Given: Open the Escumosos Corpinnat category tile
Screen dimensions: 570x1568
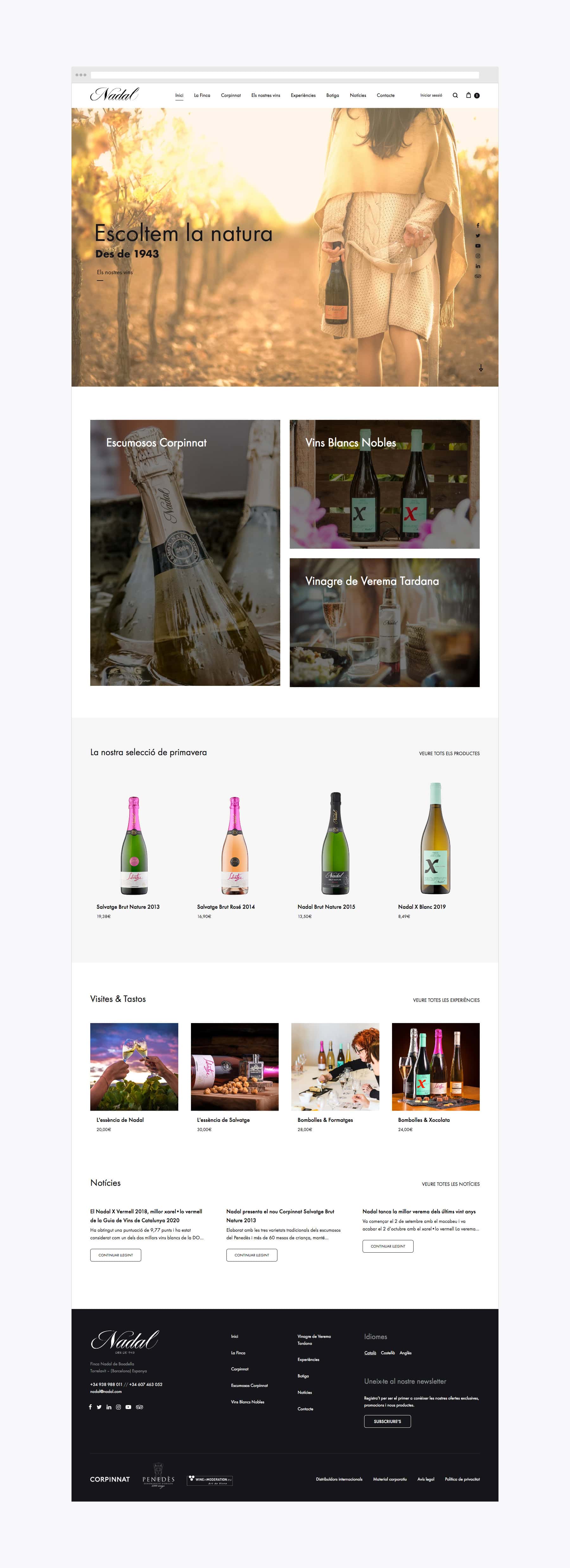Looking at the screenshot, I should 185,552.
